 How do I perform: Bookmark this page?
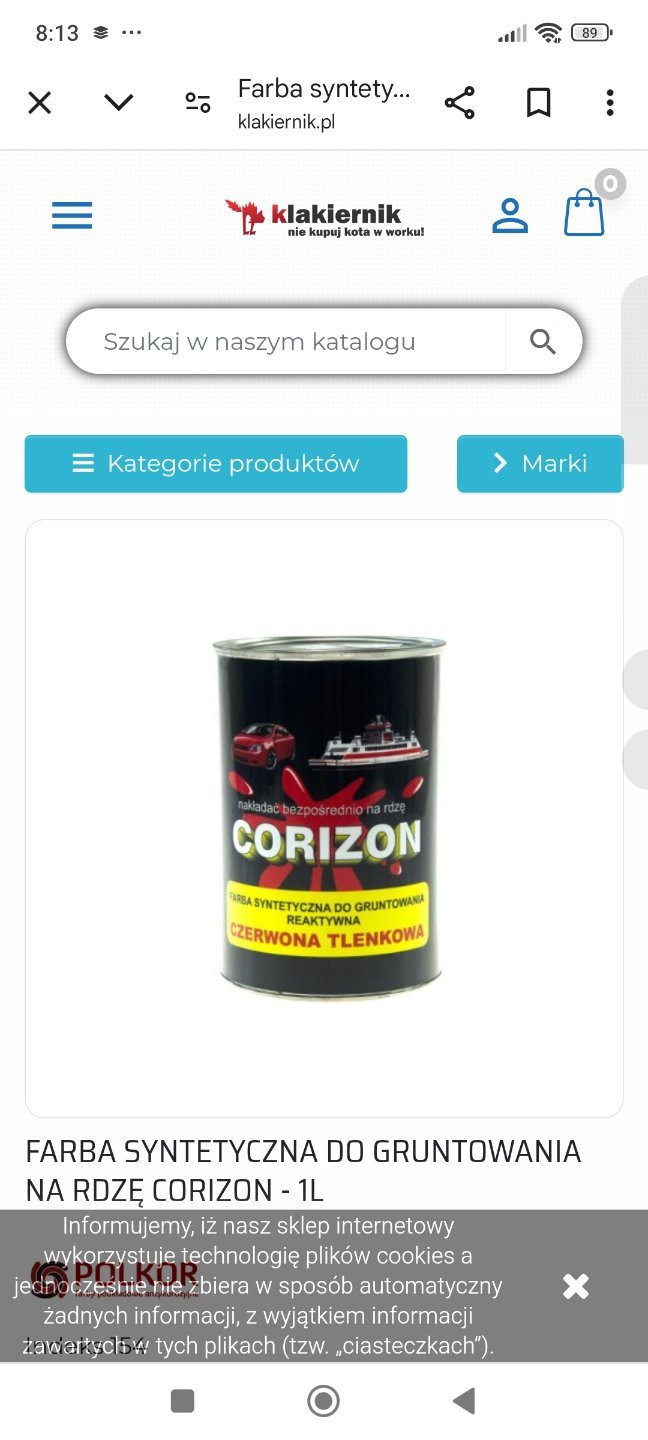[x=538, y=102]
